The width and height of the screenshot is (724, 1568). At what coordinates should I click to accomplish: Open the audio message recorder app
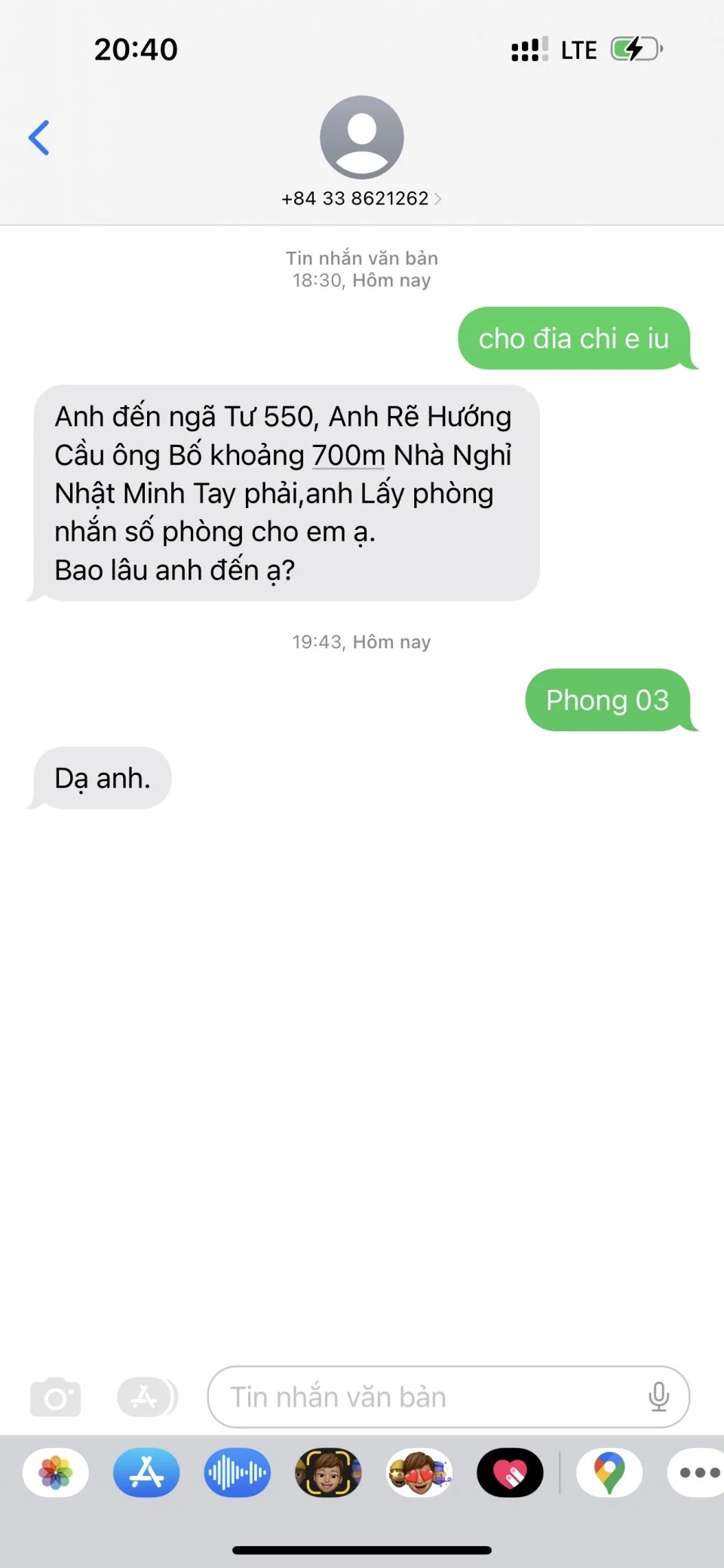coord(238,1472)
